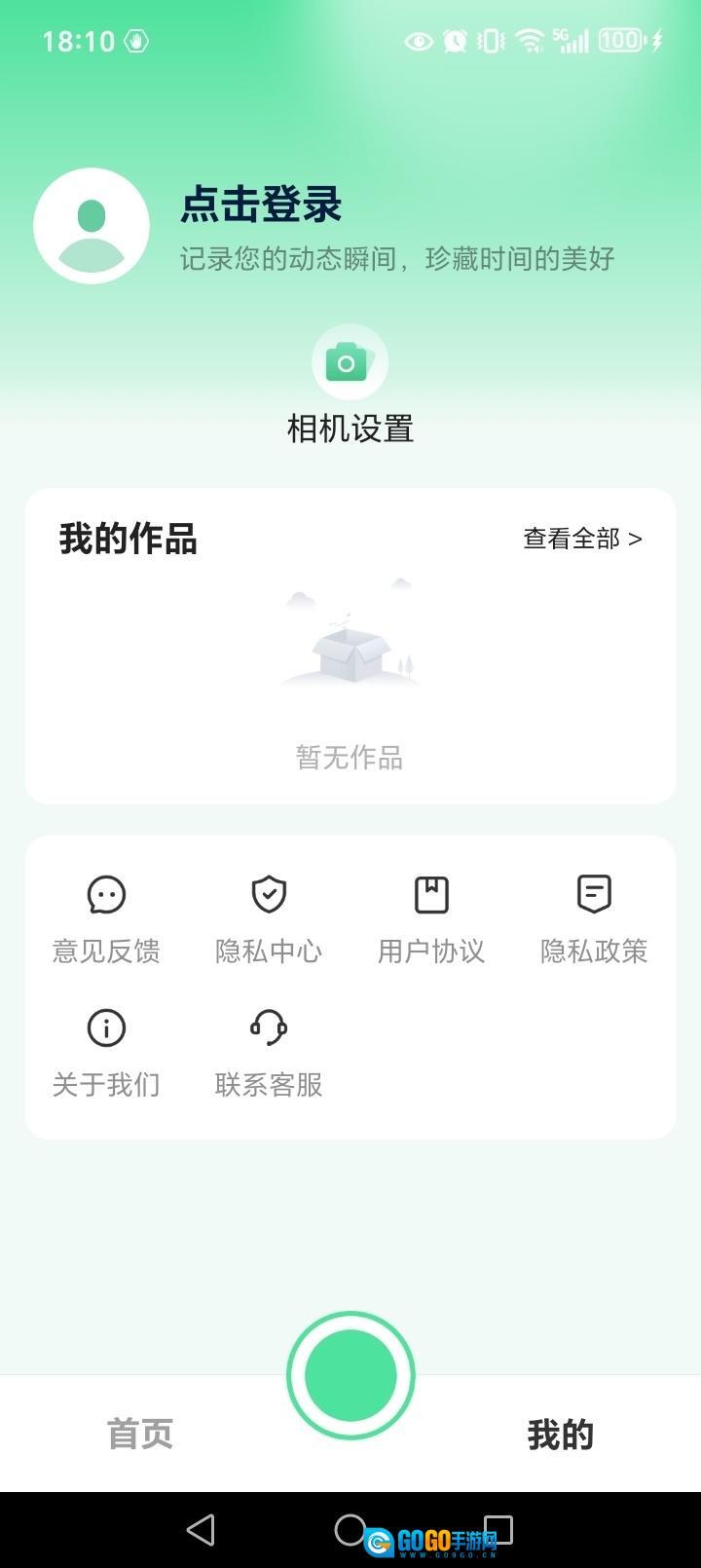Open 意见反馈 feedback

[106, 918]
